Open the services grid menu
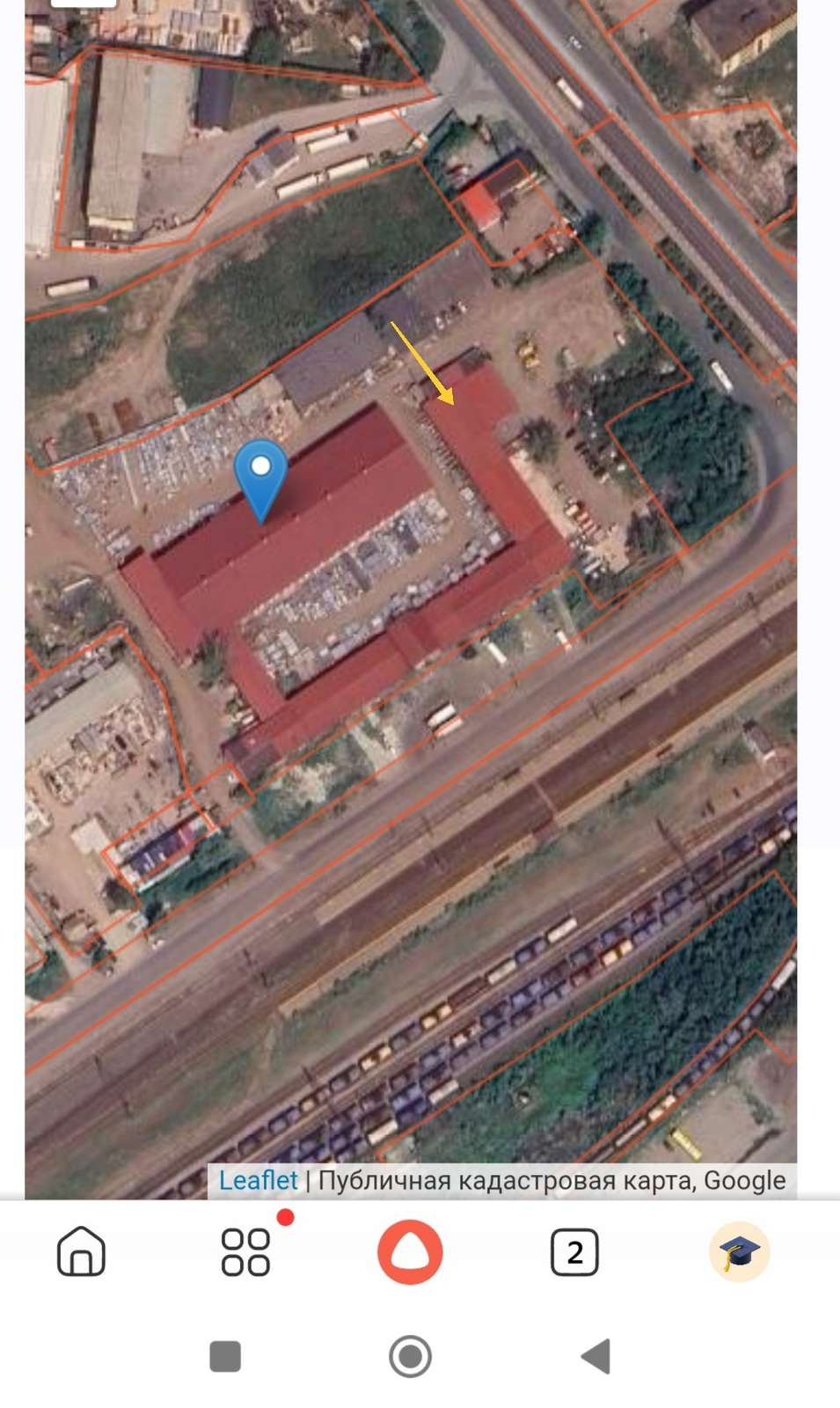Screen dimensions: 840x1408 (245, 1251)
